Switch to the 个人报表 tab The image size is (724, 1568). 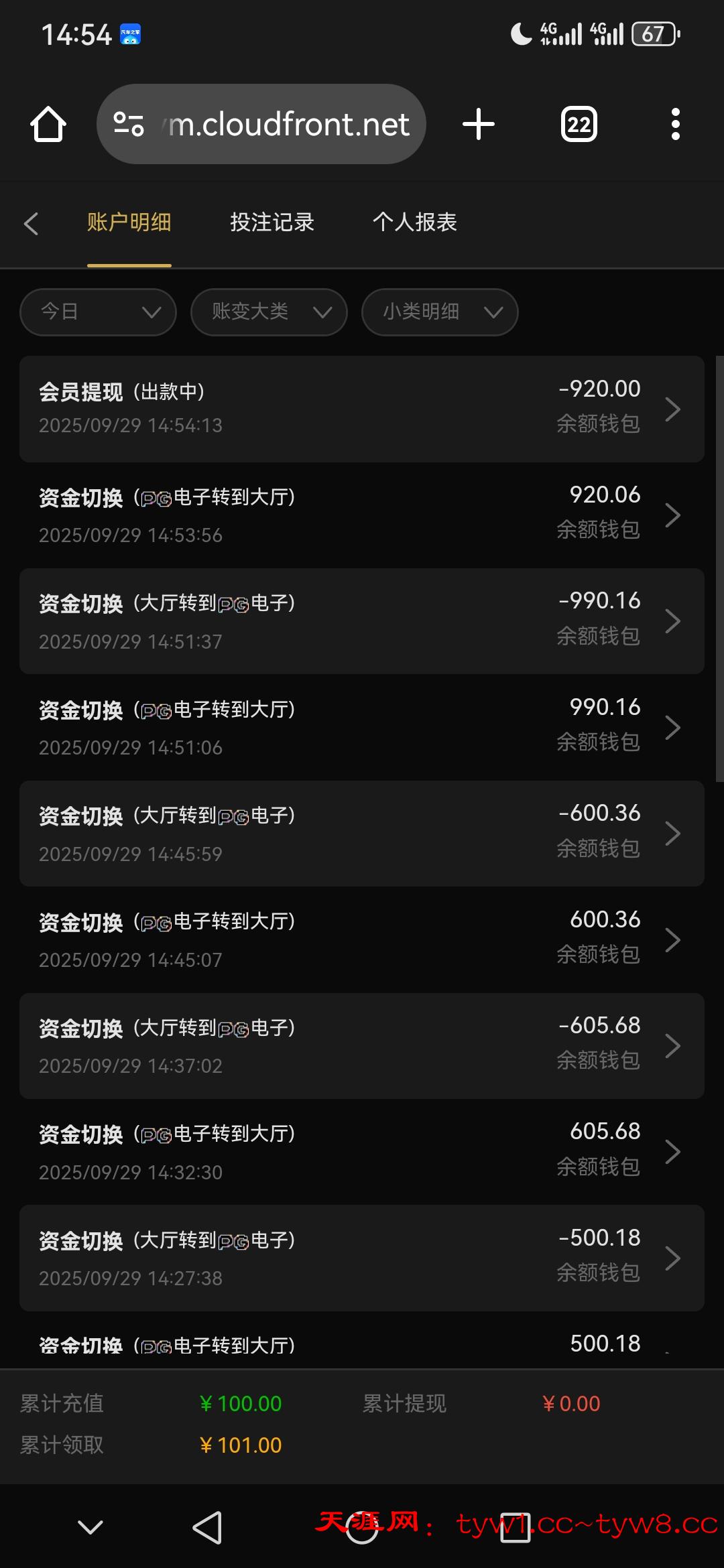coord(415,222)
